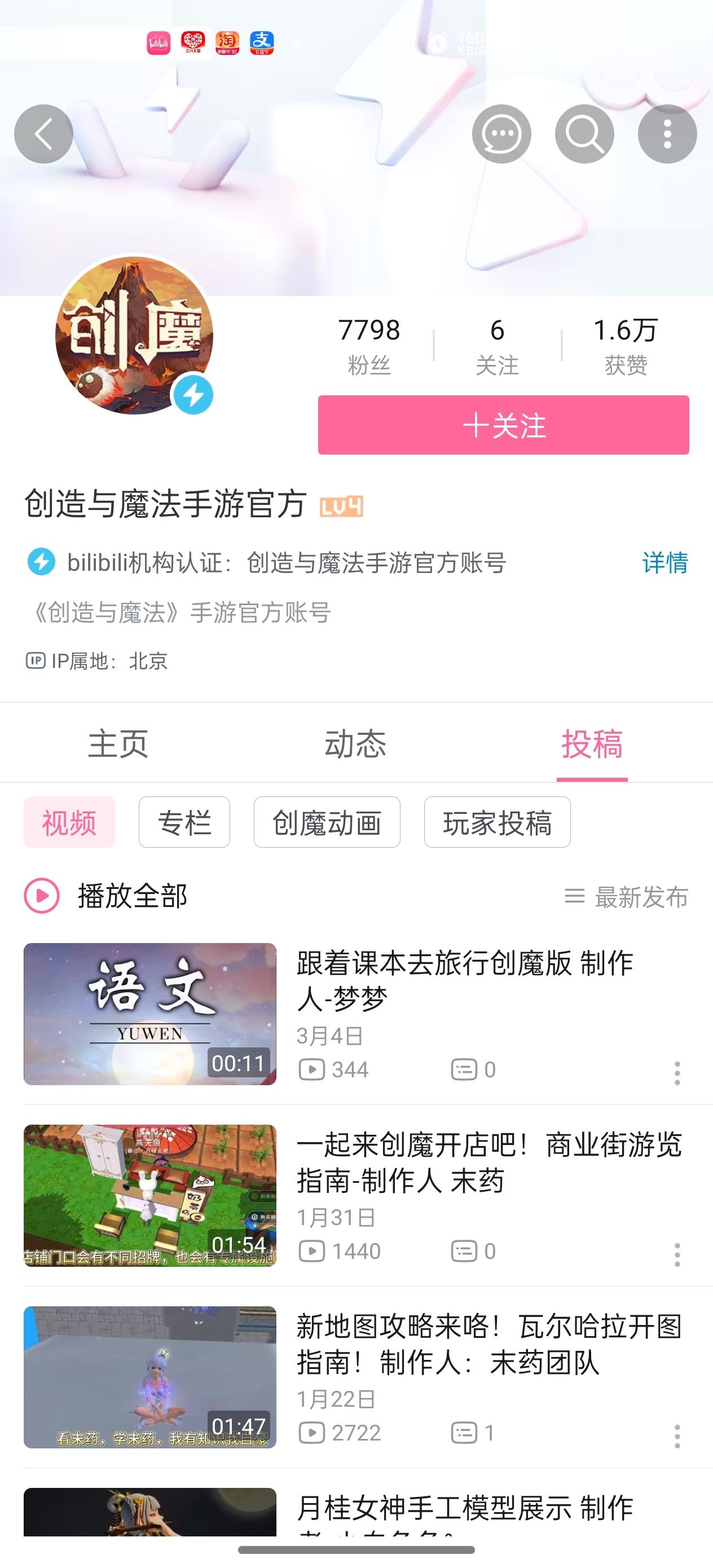Open 详情 for the verification info
Viewport: 713px width, 1568px height.
point(665,562)
